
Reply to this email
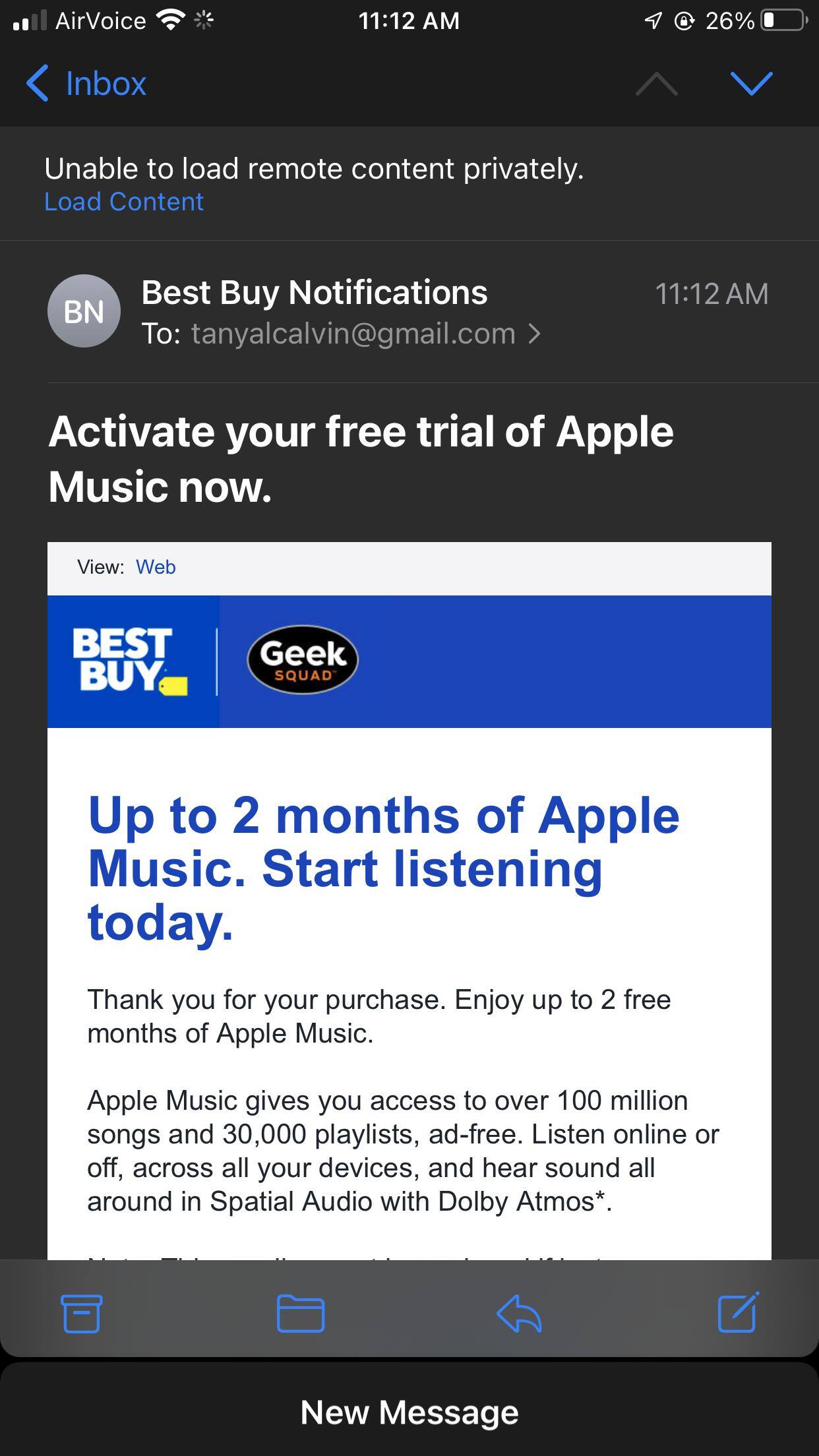pos(519,1313)
